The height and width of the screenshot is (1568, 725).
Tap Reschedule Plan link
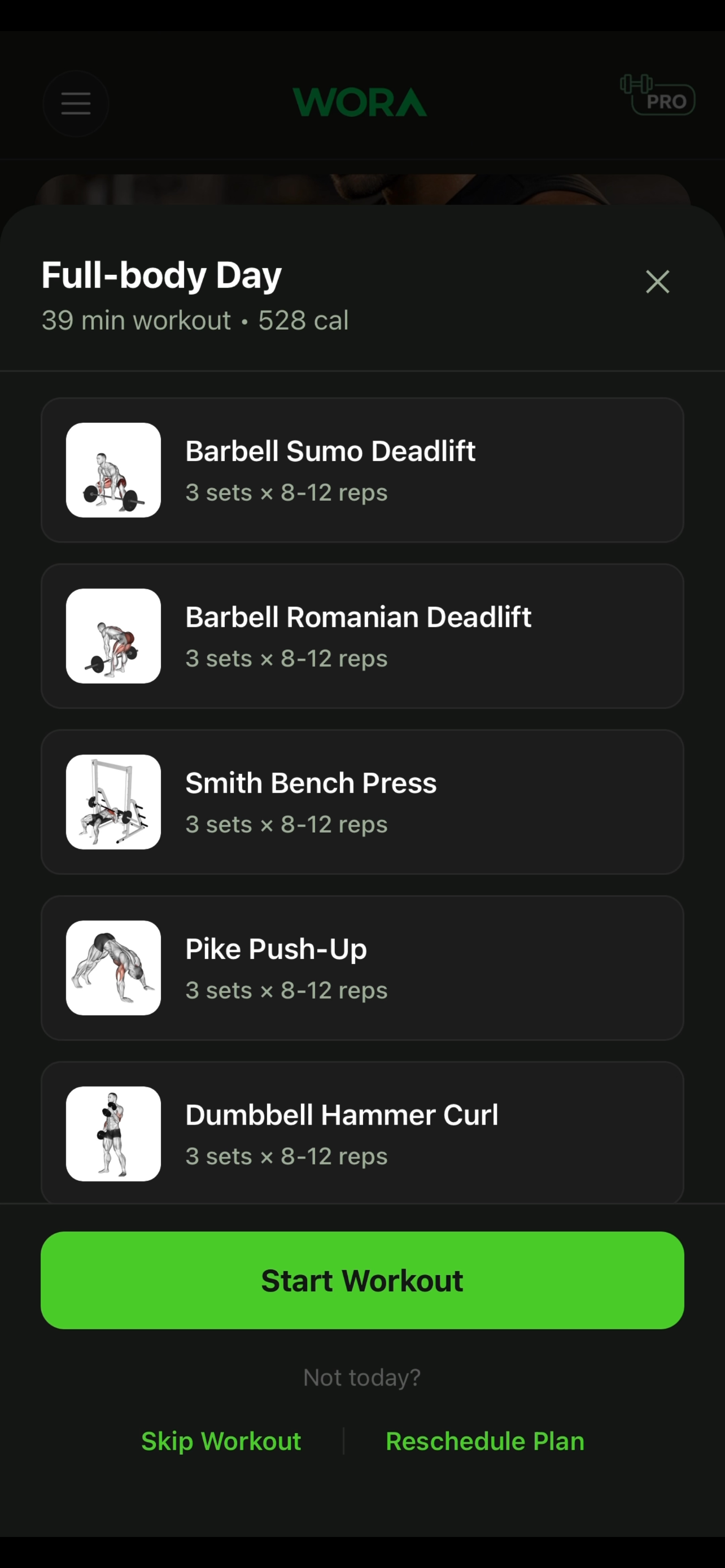(484, 1441)
